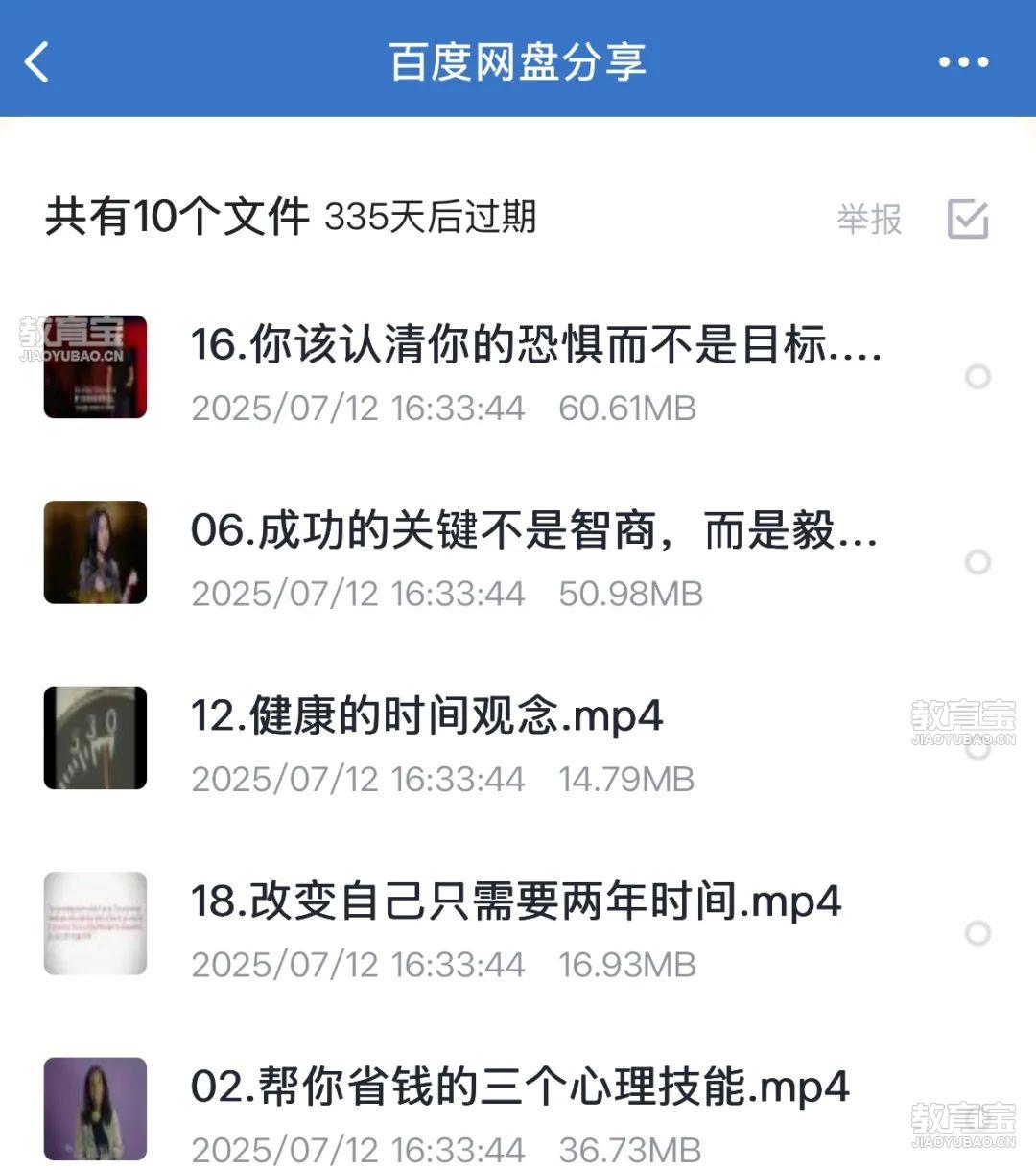Select the circle for file 06
This screenshot has width=1036, height=1170.
pos(977,562)
